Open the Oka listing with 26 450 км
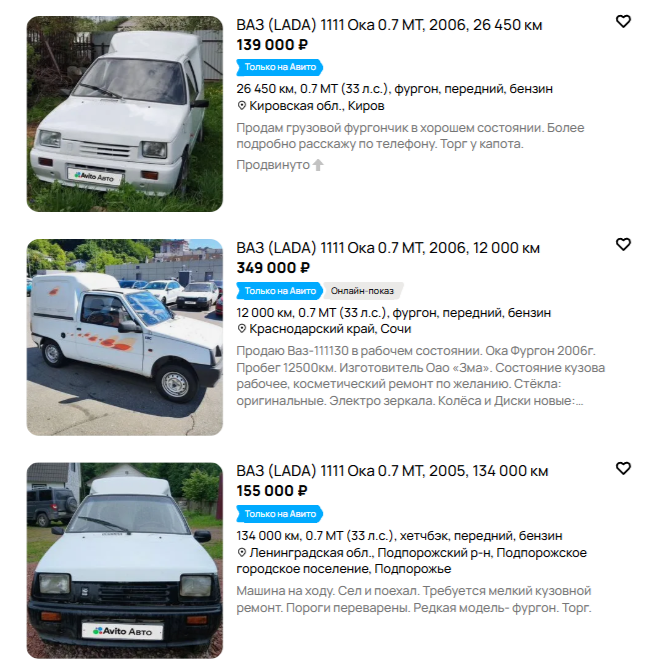The height and width of the screenshot is (662, 646). pyautogui.click(x=386, y=24)
